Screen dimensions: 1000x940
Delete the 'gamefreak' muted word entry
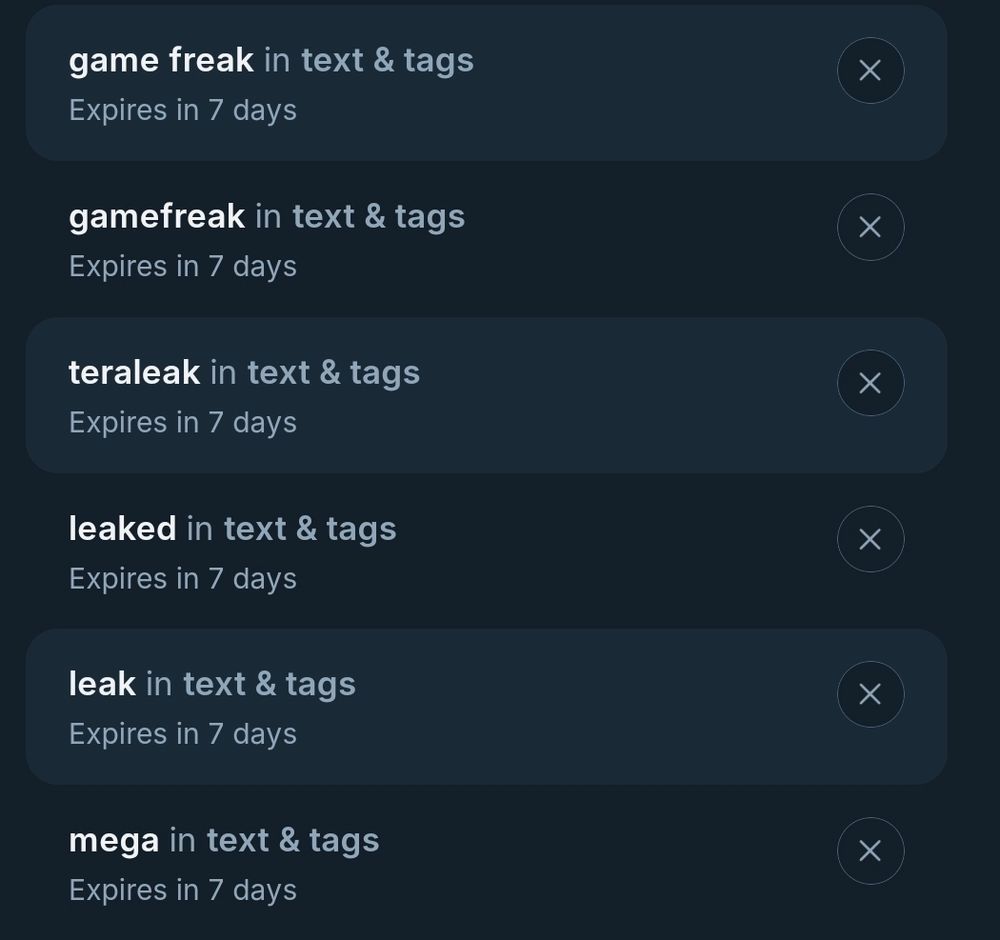tap(871, 227)
